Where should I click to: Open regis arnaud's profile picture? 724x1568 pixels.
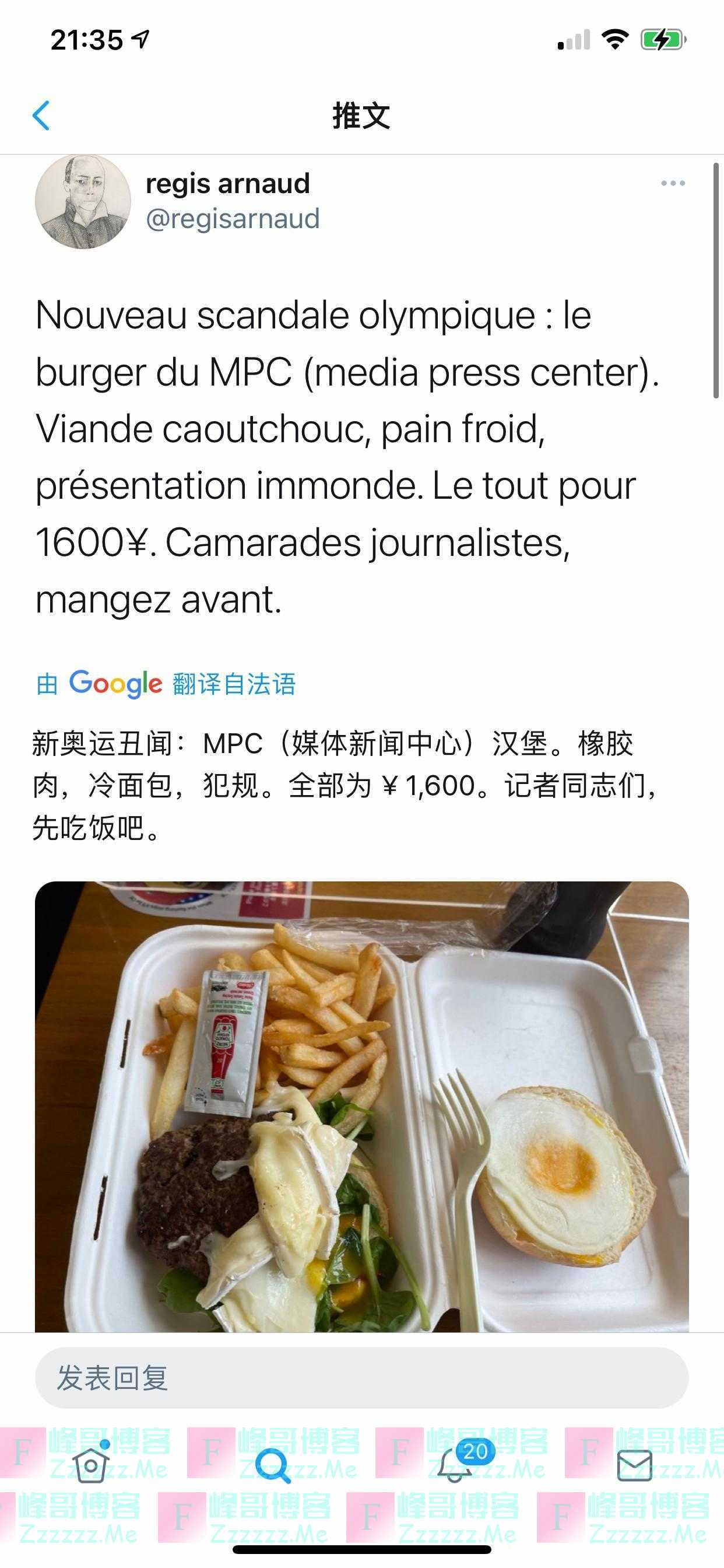pos(83,201)
